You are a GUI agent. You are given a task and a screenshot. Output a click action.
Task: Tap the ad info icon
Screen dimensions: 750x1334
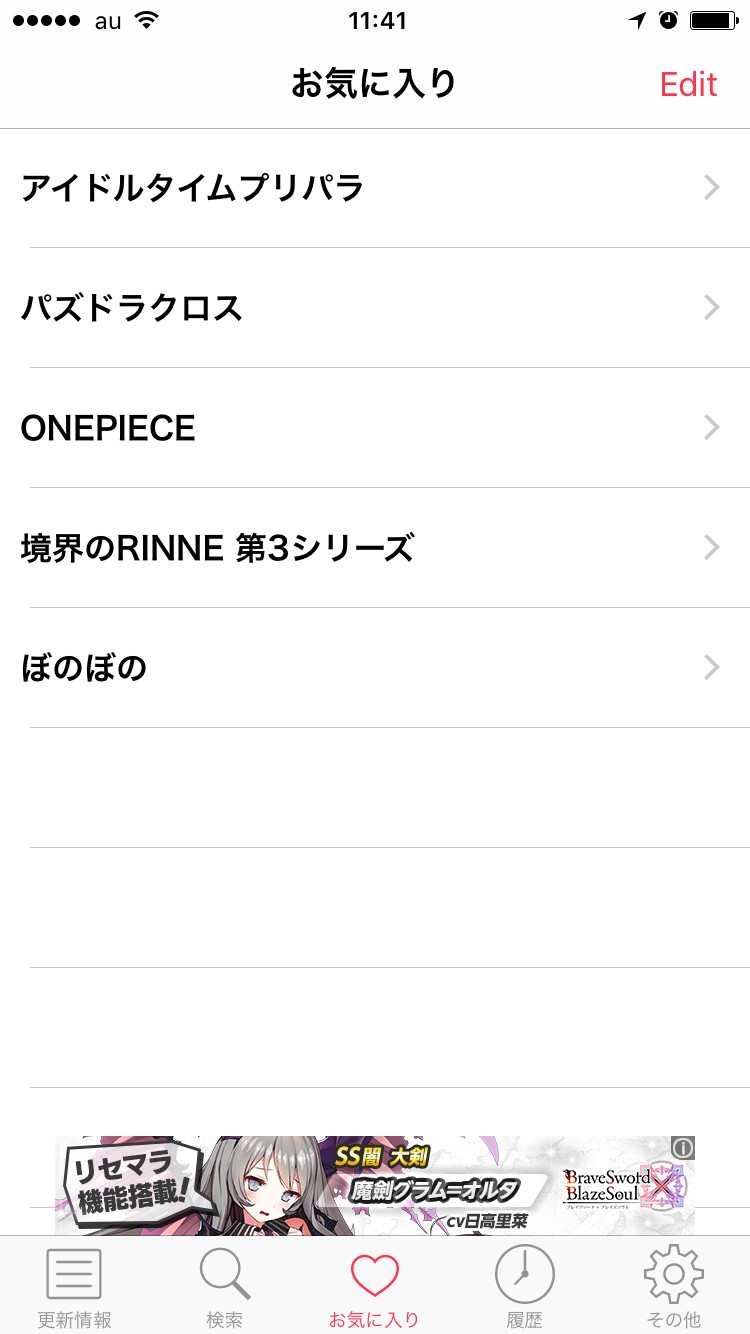683,1148
